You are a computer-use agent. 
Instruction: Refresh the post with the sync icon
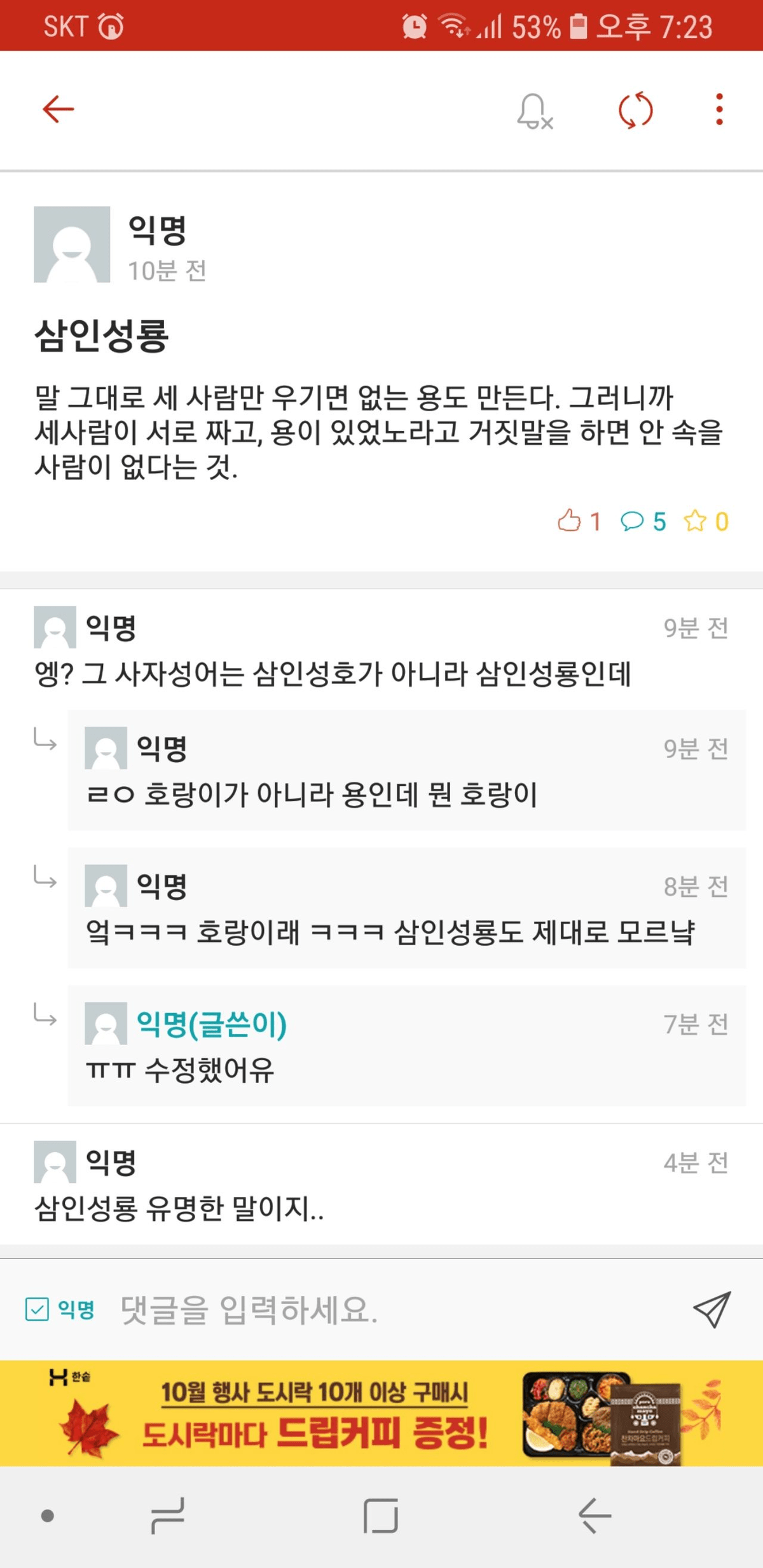635,111
